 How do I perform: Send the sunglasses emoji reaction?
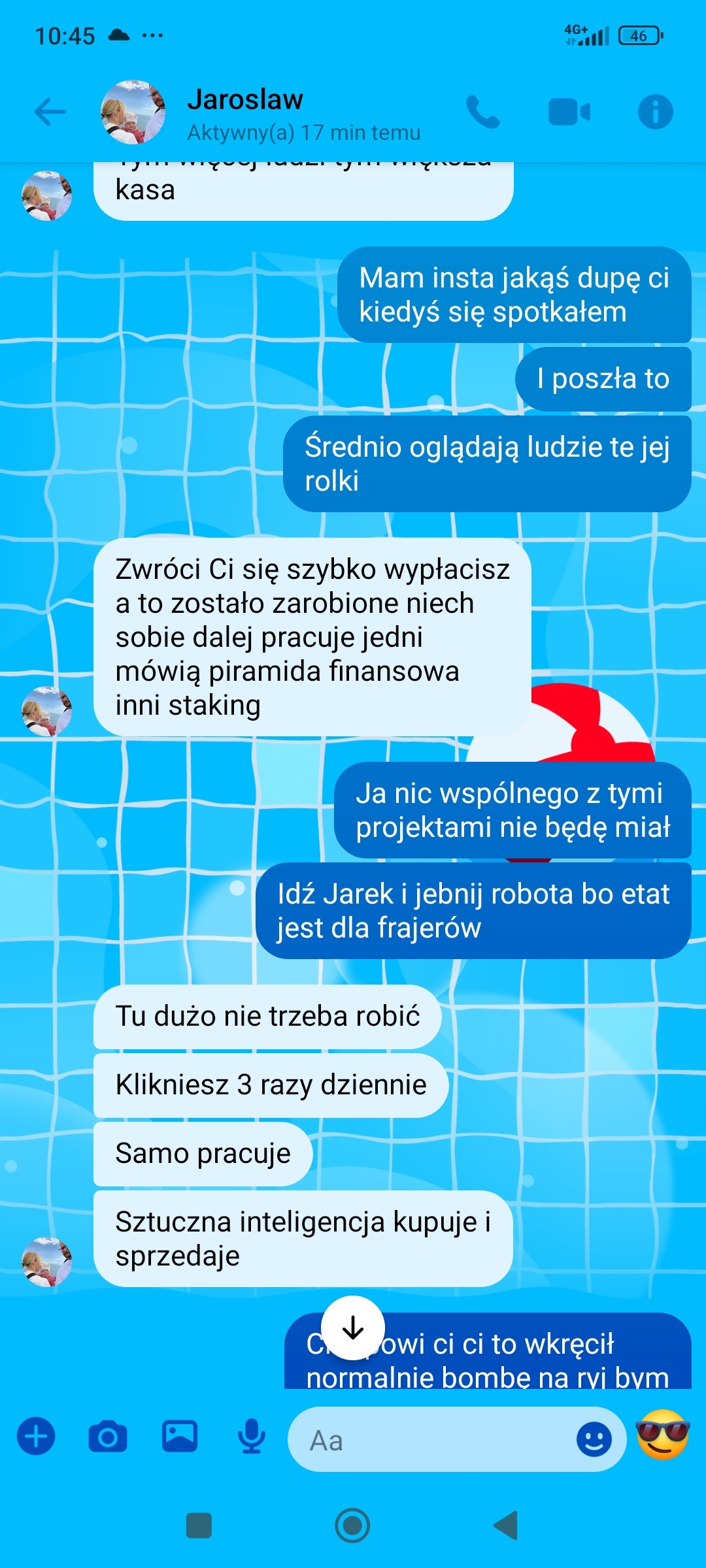coord(662,1435)
